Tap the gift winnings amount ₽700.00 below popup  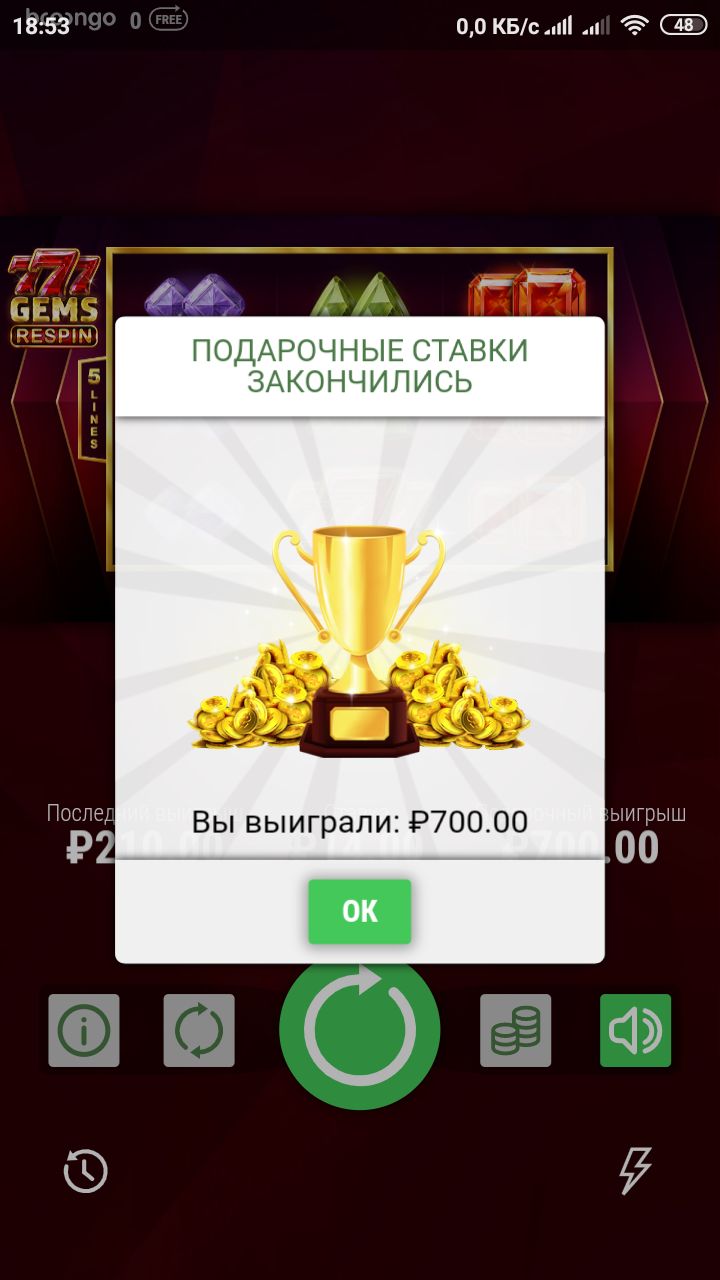point(610,847)
